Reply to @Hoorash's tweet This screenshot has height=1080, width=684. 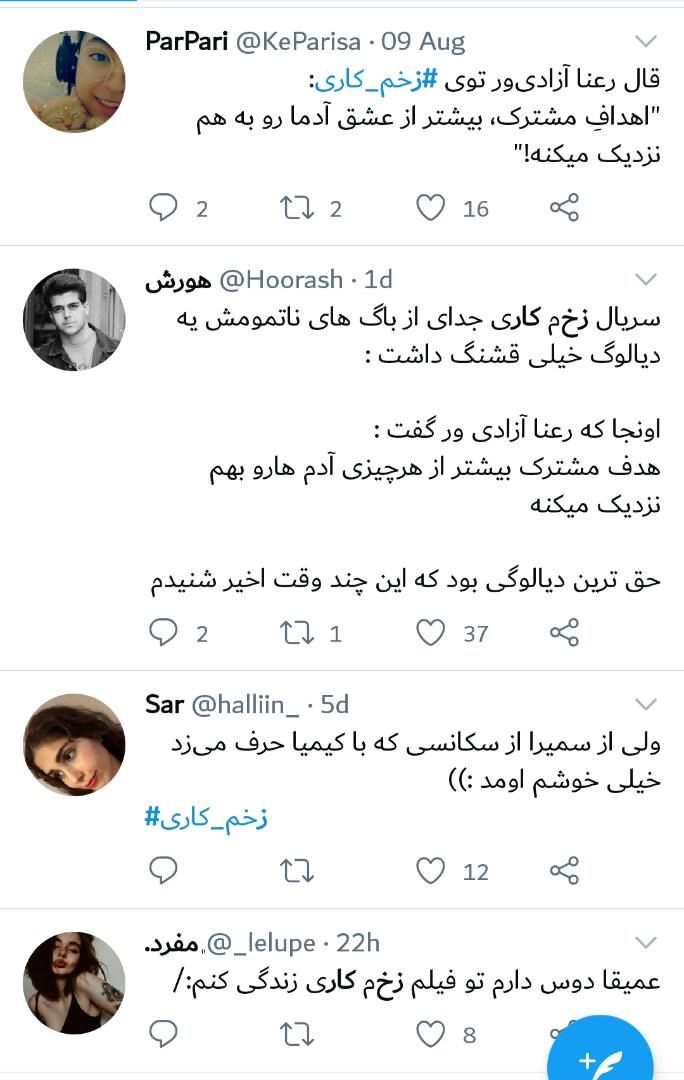coord(163,633)
